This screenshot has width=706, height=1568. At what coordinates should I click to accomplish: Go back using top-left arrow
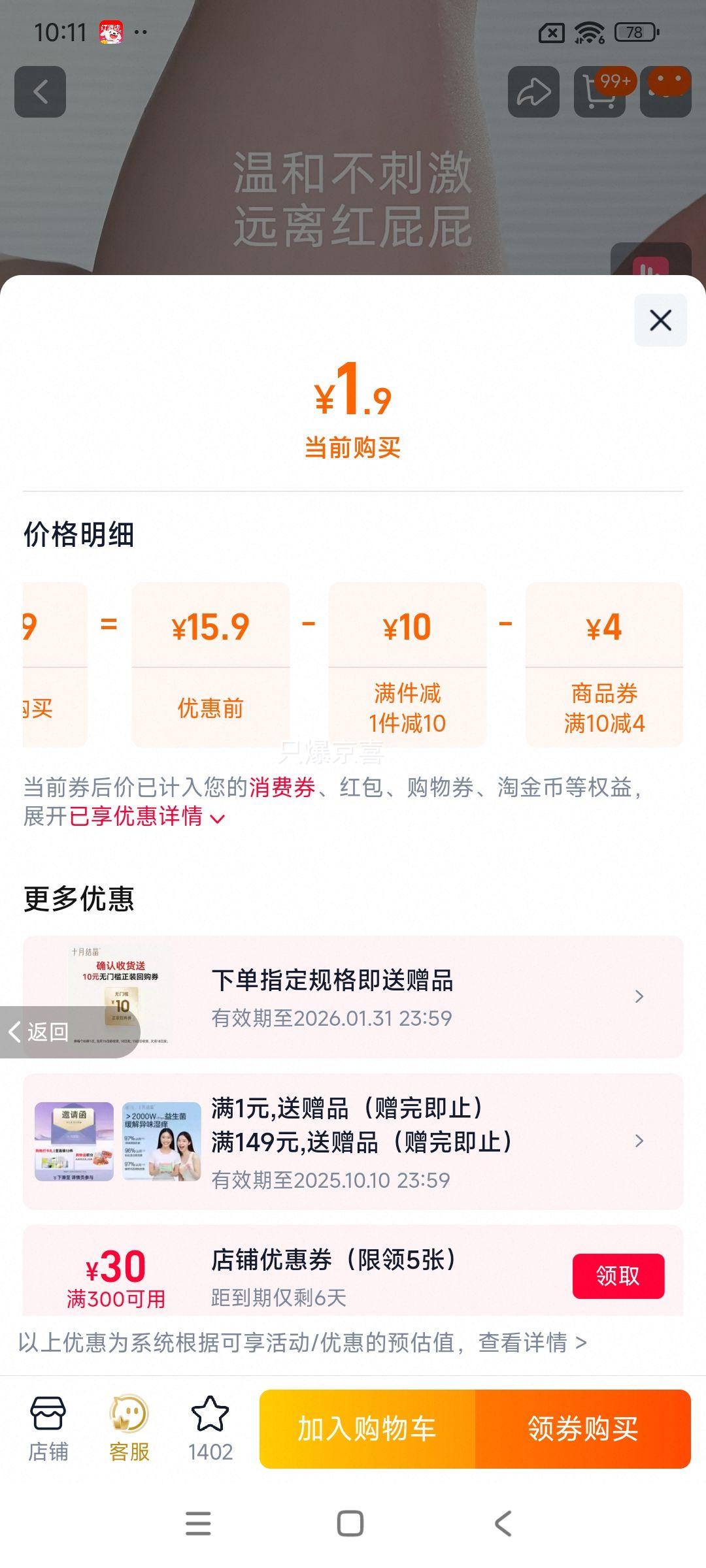[41, 92]
